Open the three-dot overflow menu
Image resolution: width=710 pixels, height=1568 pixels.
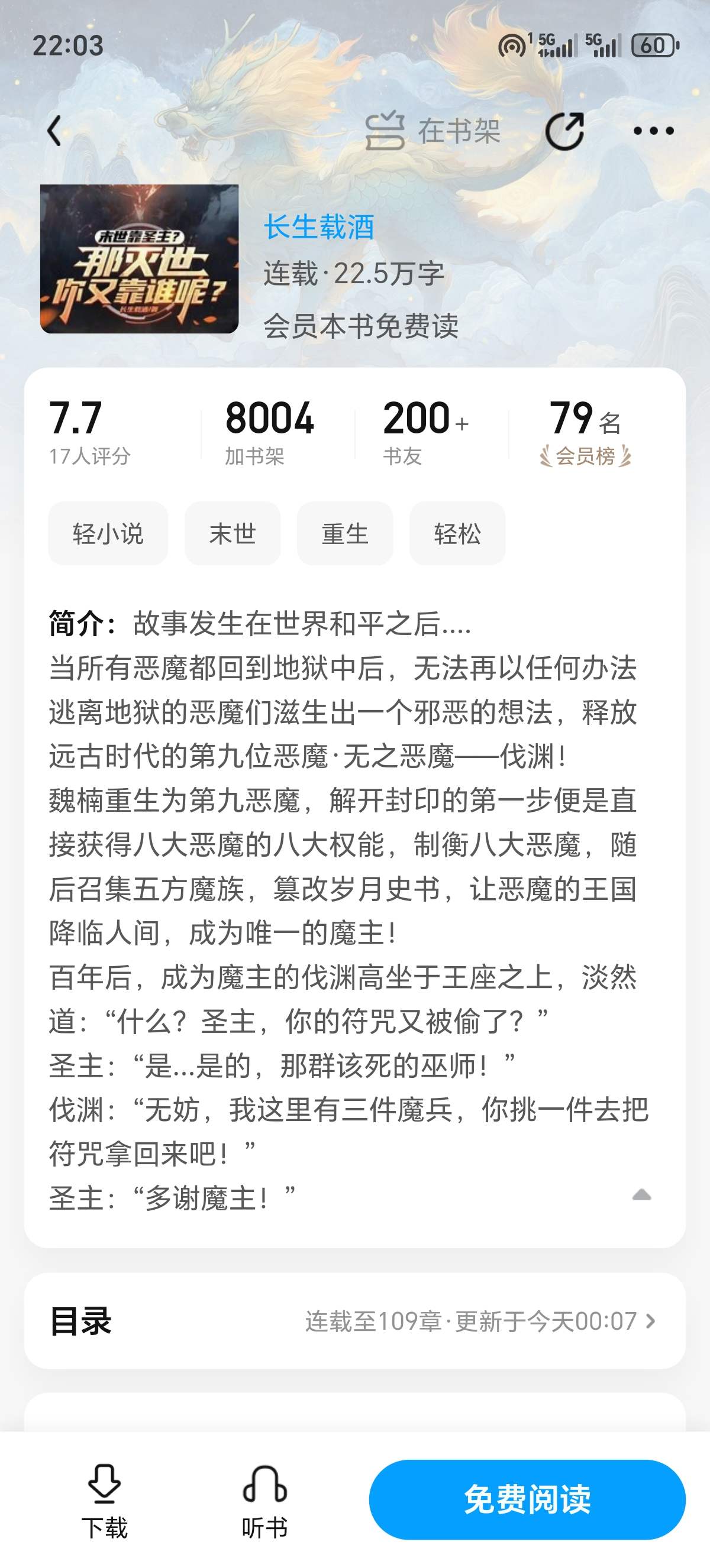tap(653, 131)
